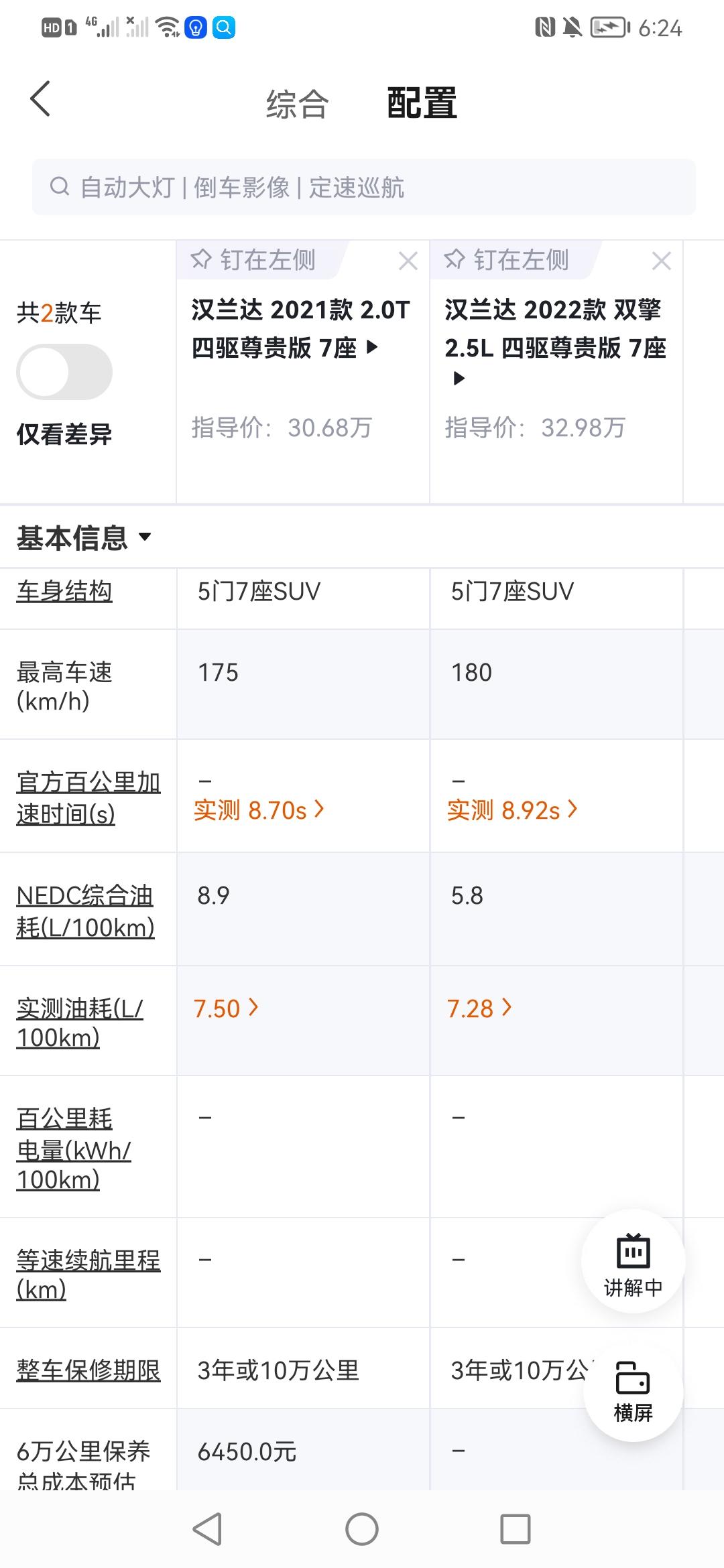The width and height of the screenshot is (724, 1568).
Task: Tap the 讲解中 floating button
Action: pyautogui.click(x=633, y=1262)
